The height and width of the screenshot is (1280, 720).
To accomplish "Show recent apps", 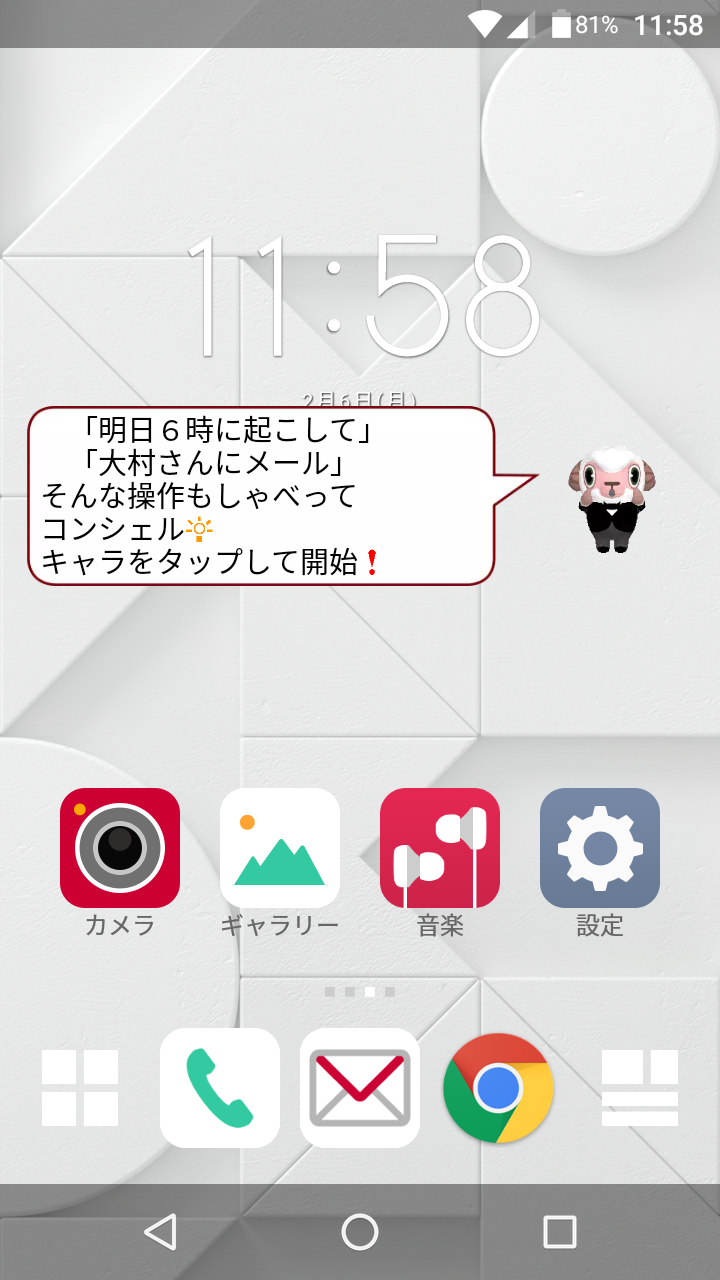I will pyautogui.click(x=560, y=1232).
